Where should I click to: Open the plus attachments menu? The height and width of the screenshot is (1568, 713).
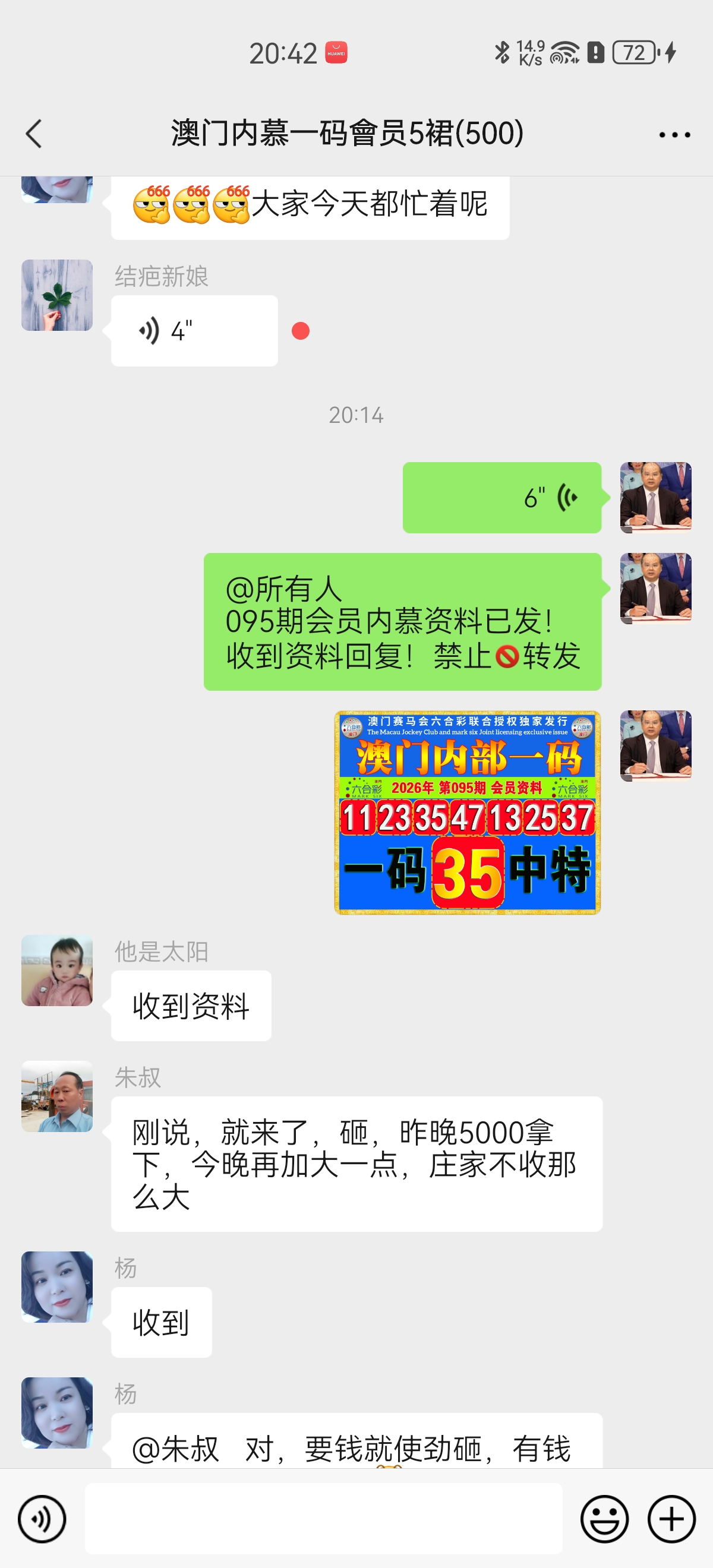tap(671, 1519)
